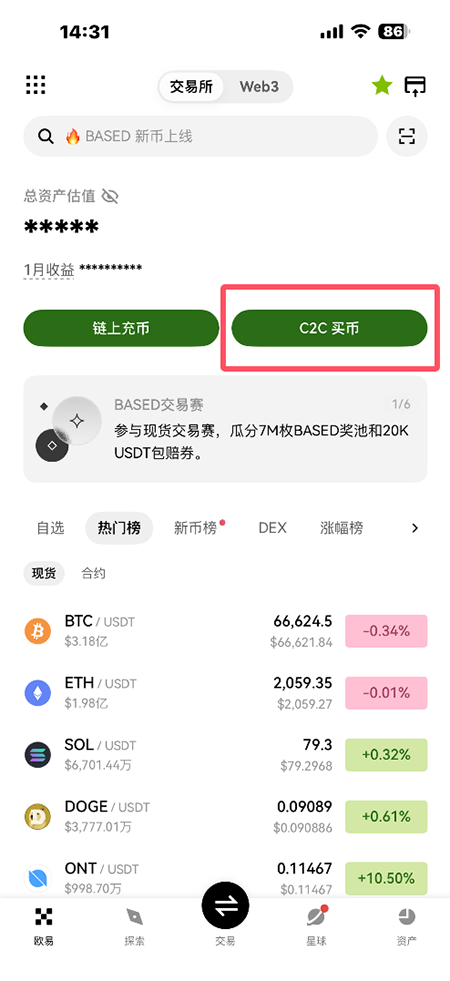Open 资产 tab
The width and height of the screenshot is (450, 981).
click(407, 927)
